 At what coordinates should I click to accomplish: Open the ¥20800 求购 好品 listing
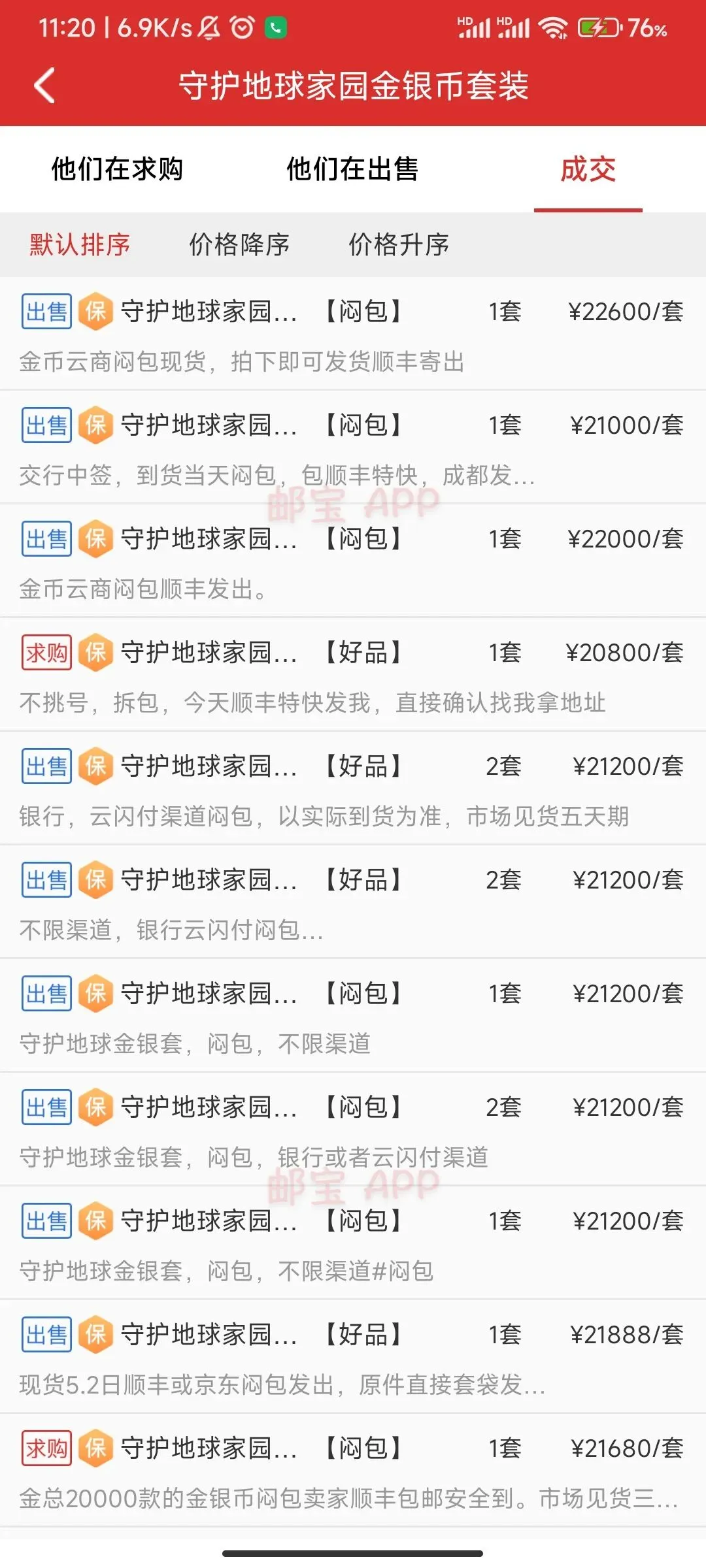coord(353,675)
